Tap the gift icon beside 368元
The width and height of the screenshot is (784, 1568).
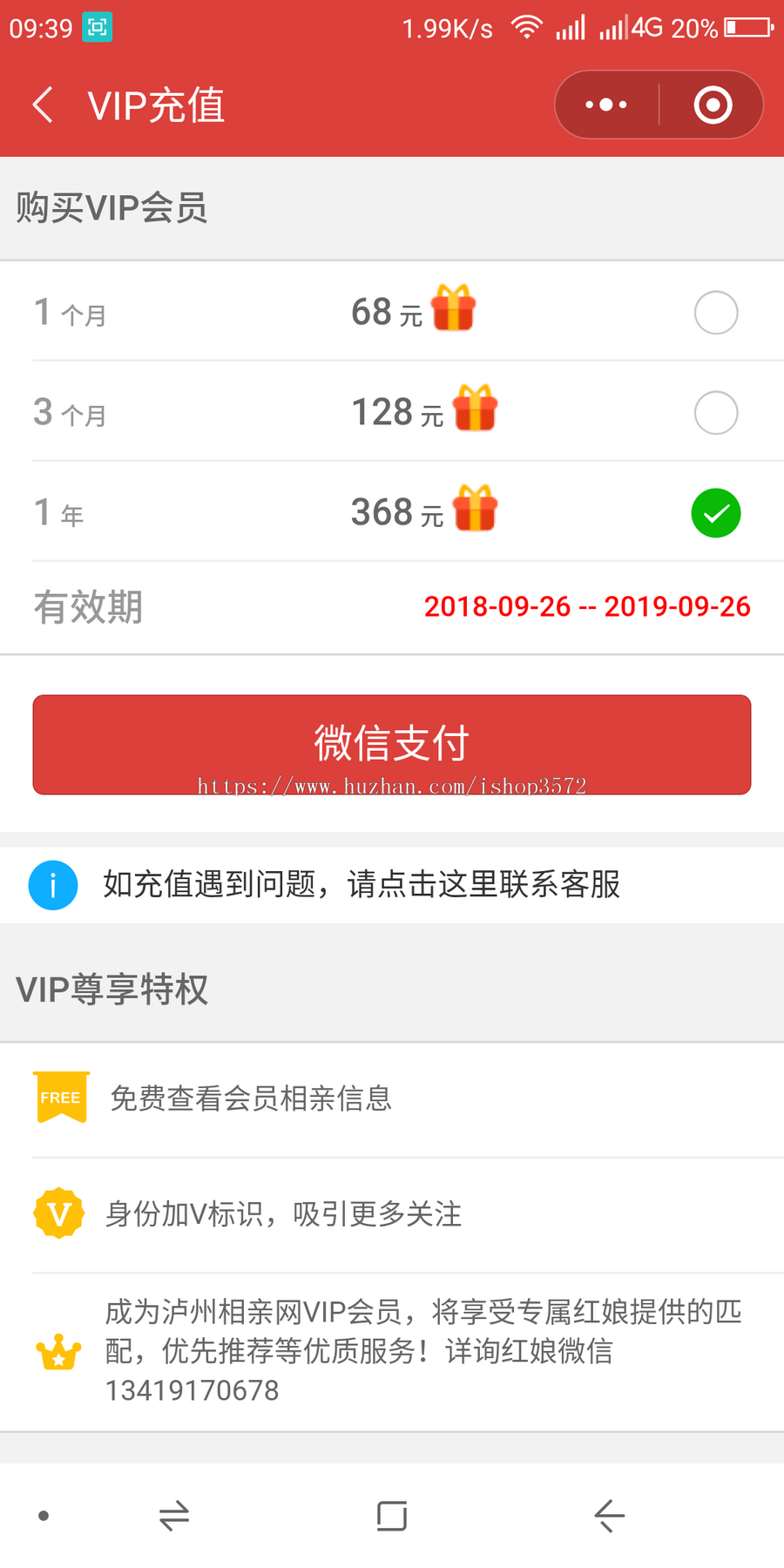click(475, 511)
